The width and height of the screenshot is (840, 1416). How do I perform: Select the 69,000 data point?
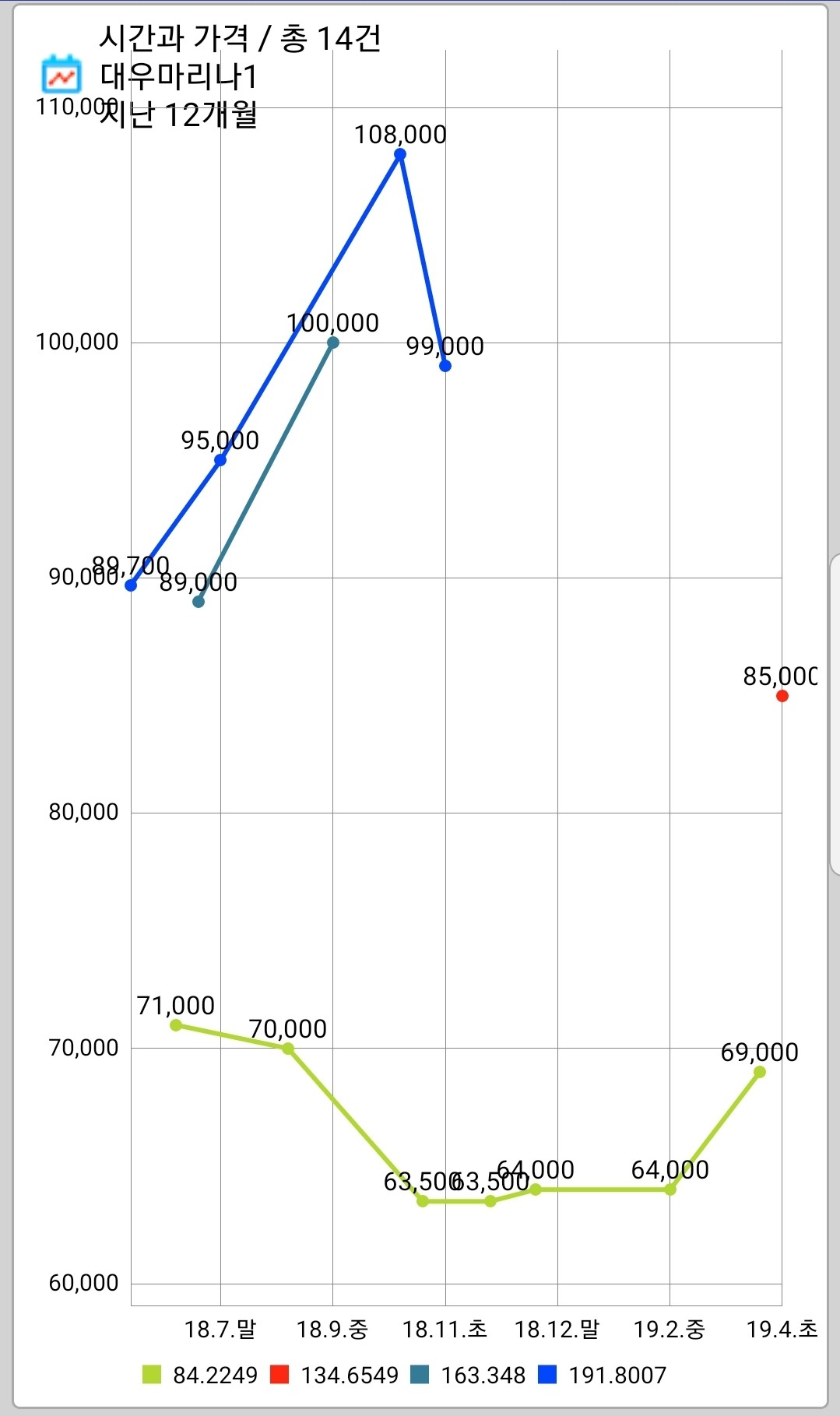coord(760,1072)
